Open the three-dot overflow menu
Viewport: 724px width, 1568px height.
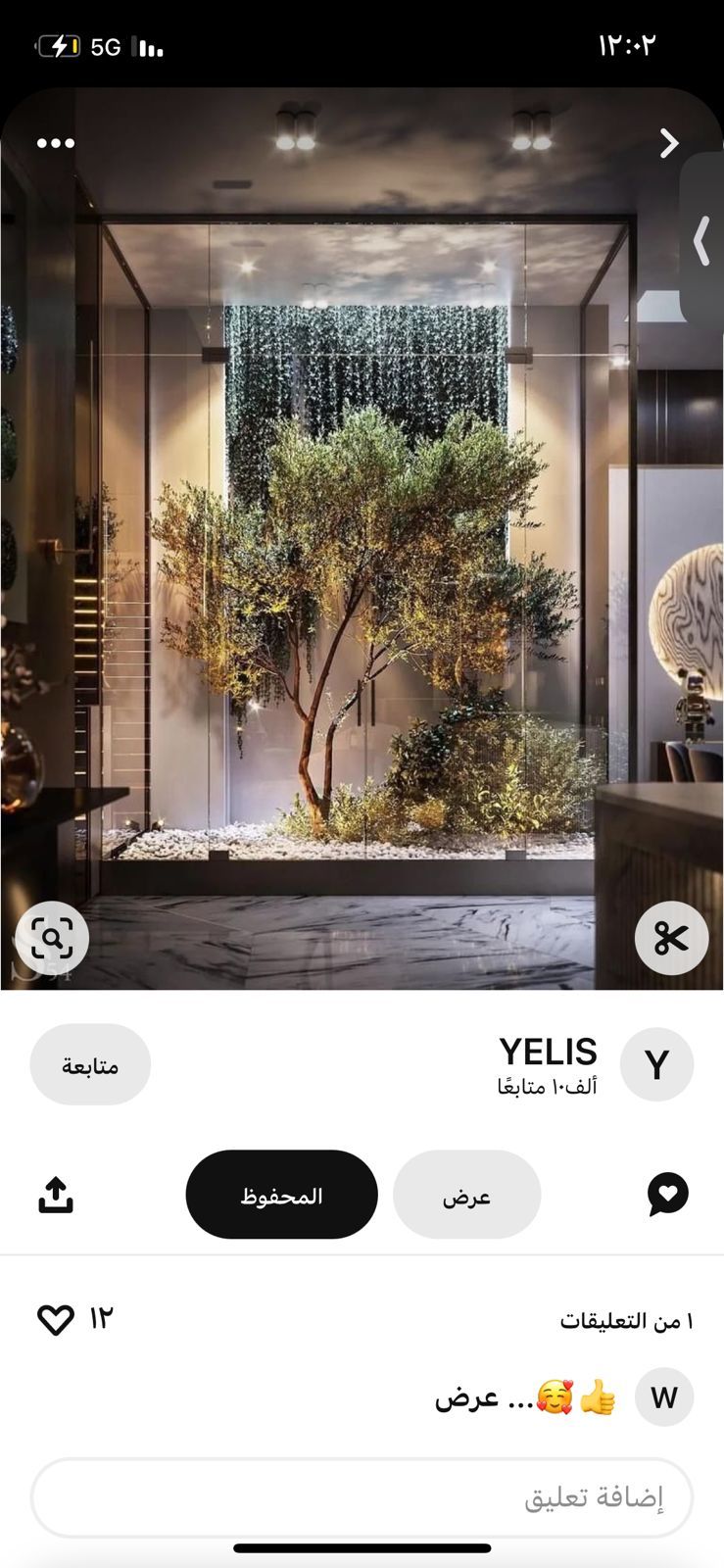click(x=56, y=143)
